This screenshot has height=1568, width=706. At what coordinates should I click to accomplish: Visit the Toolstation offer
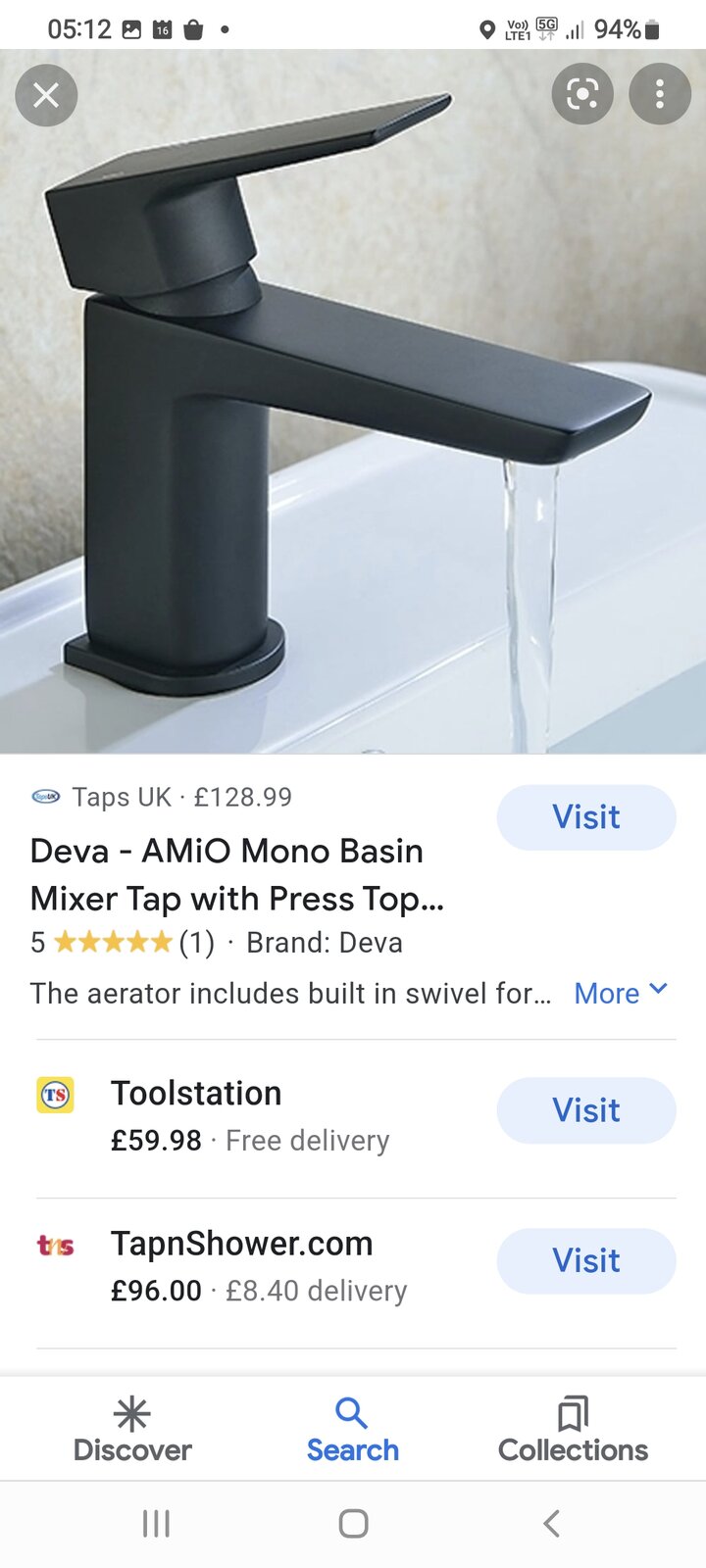click(x=585, y=1110)
